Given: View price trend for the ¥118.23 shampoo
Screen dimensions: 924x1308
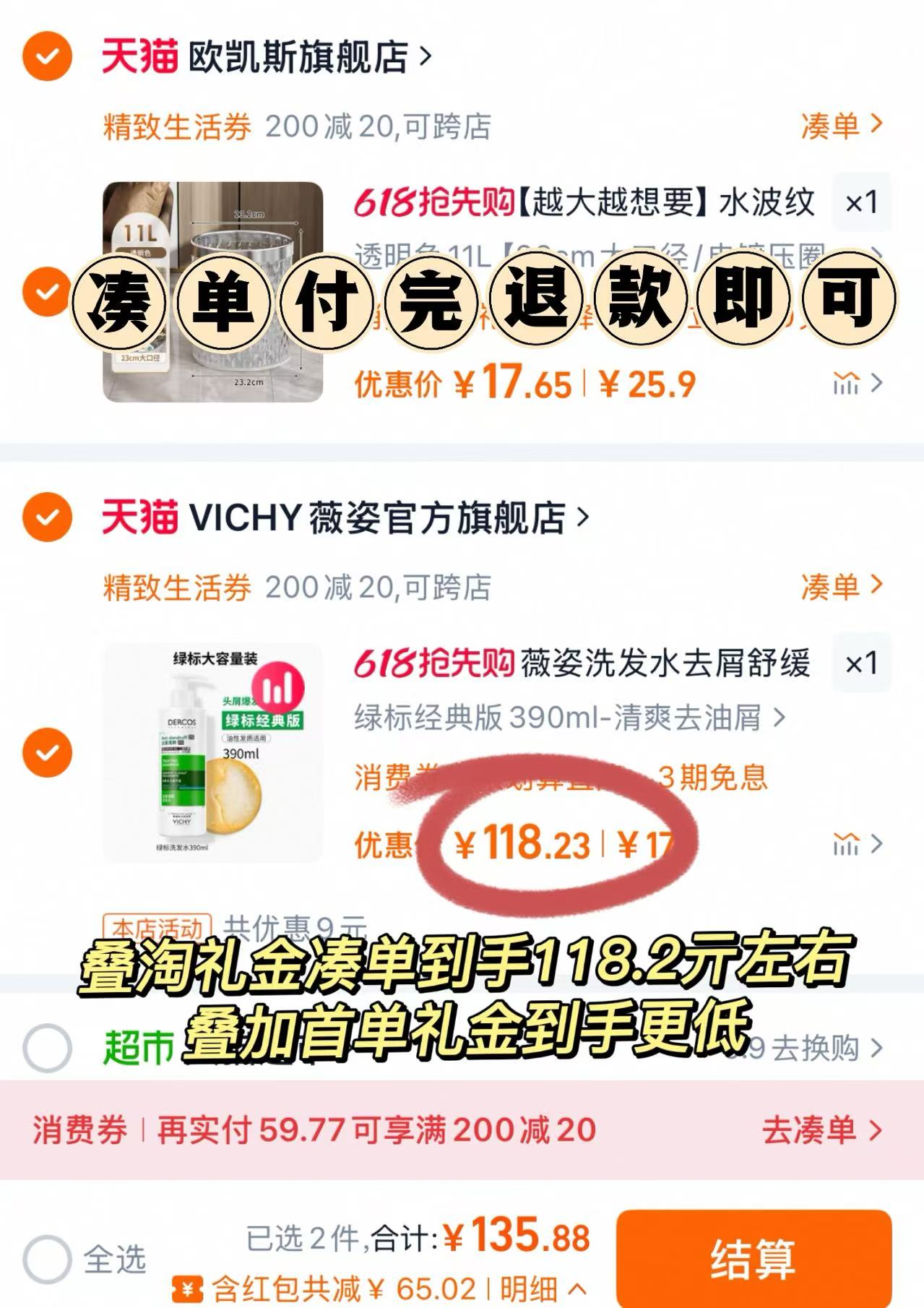Looking at the screenshot, I should [857, 843].
